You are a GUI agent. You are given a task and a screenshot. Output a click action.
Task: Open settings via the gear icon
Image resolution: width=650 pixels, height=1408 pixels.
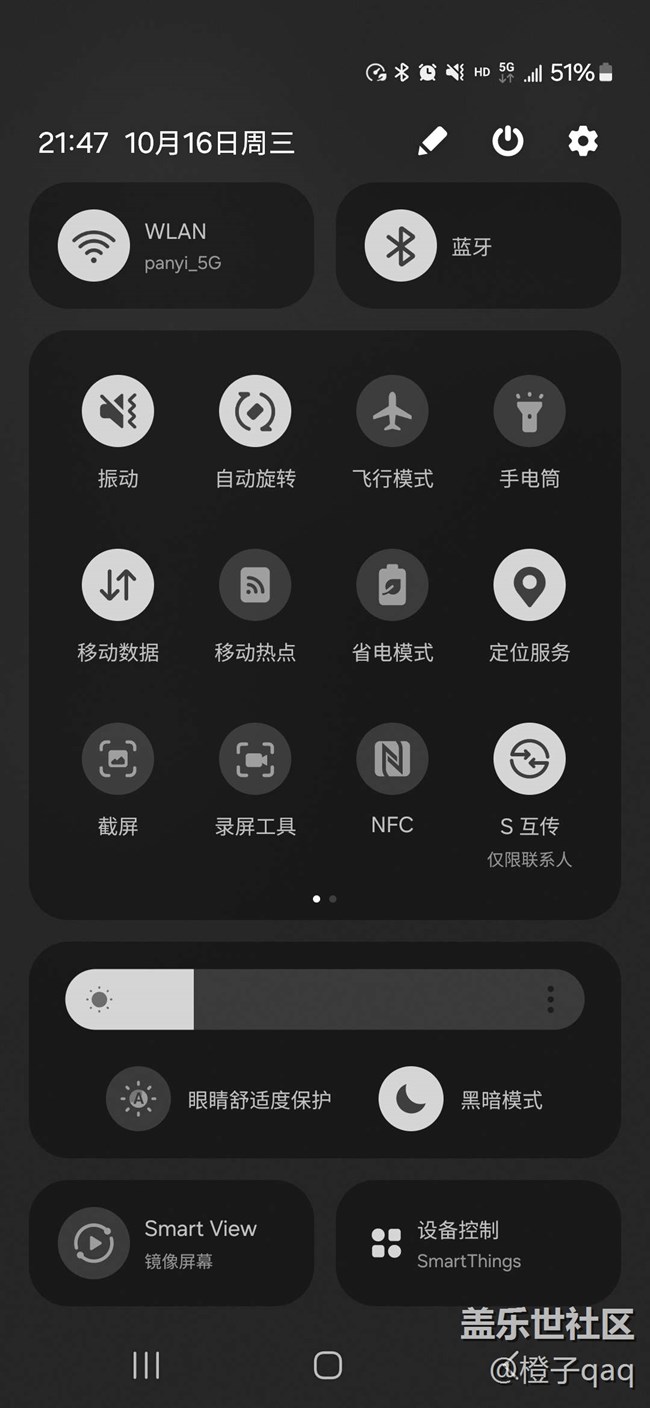583,142
